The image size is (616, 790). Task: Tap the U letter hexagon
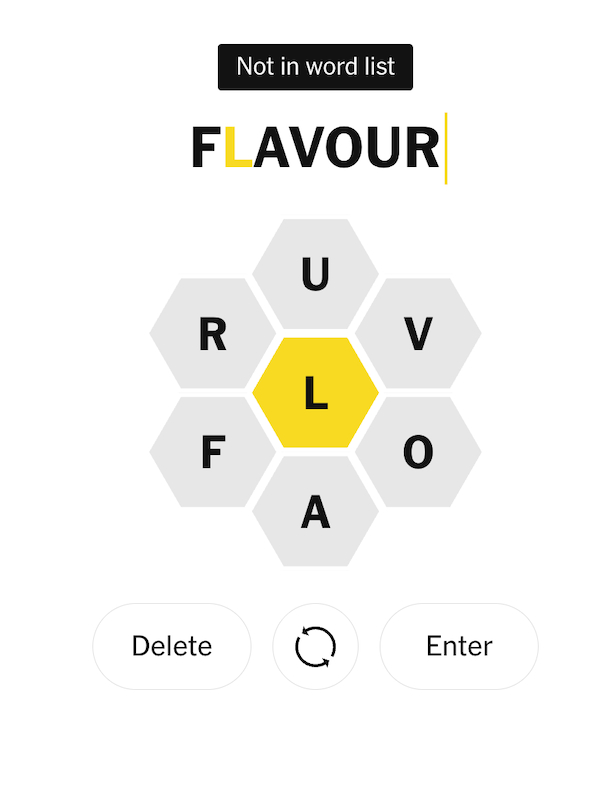point(315,274)
